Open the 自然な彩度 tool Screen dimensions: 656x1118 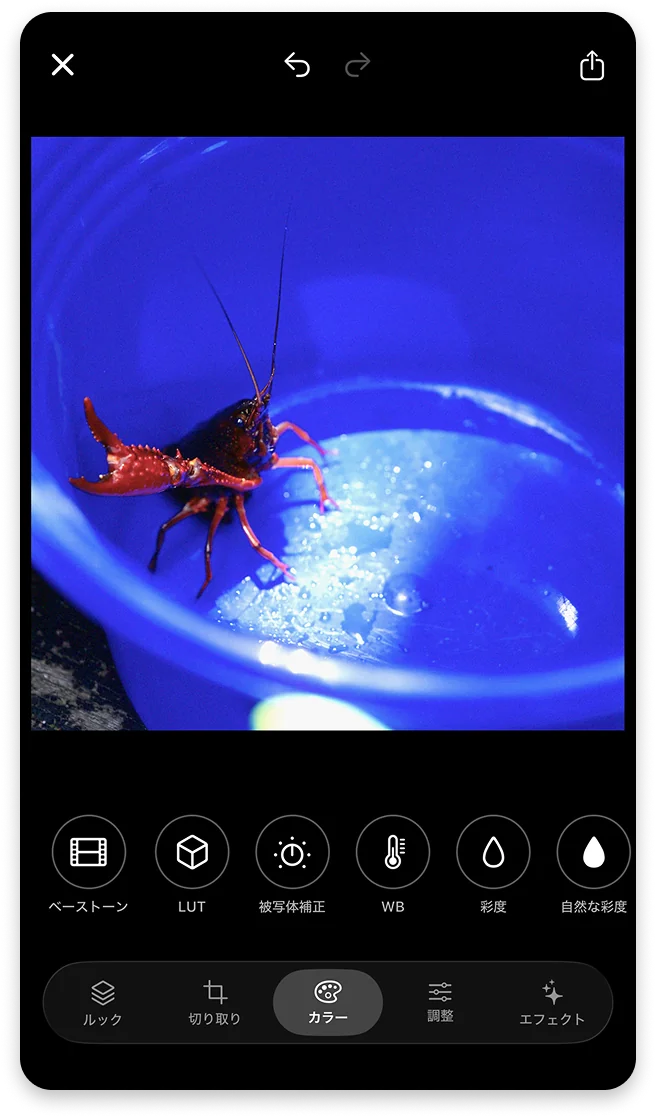coord(593,853)
